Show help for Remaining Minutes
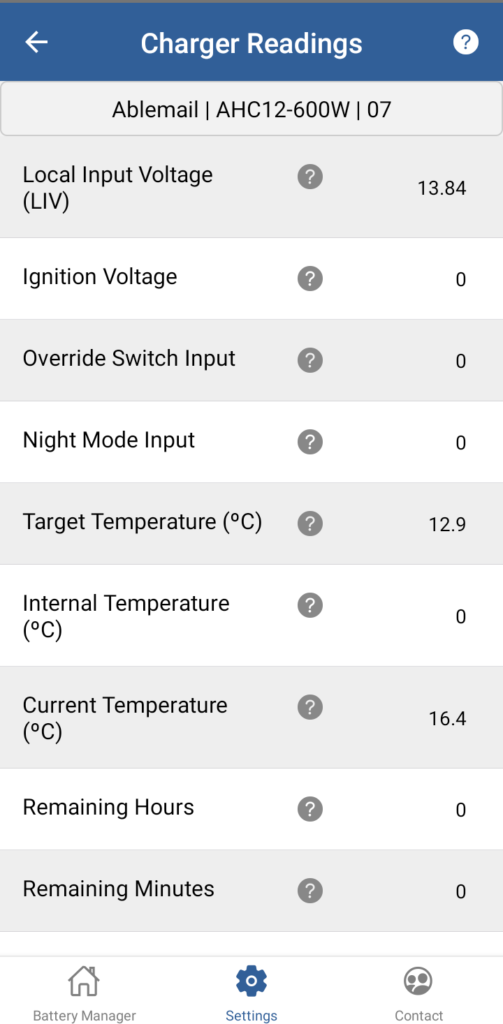 tap(310, 891)
